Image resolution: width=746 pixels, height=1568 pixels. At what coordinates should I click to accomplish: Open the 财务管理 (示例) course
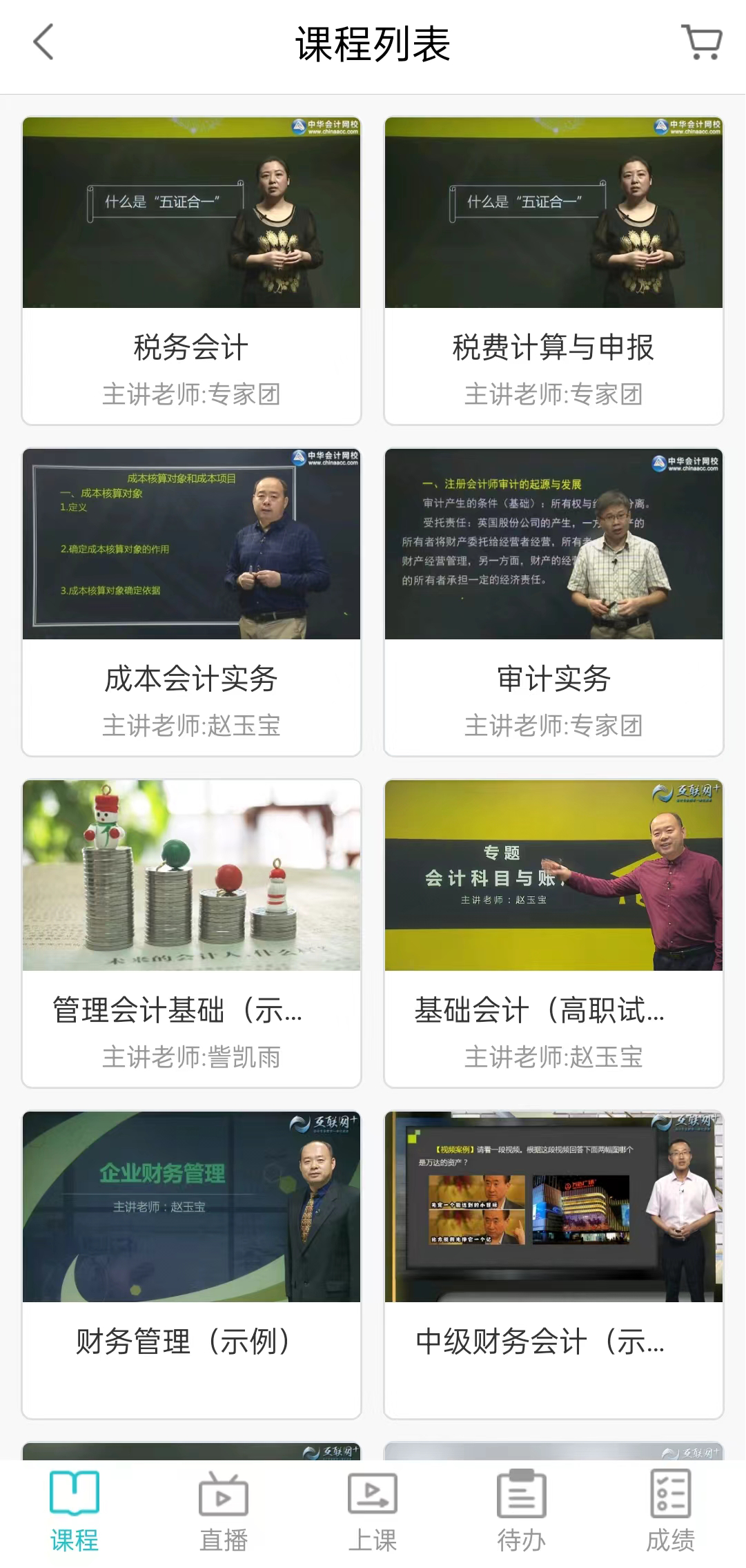pyautogui.click(x=191, y=1265)
